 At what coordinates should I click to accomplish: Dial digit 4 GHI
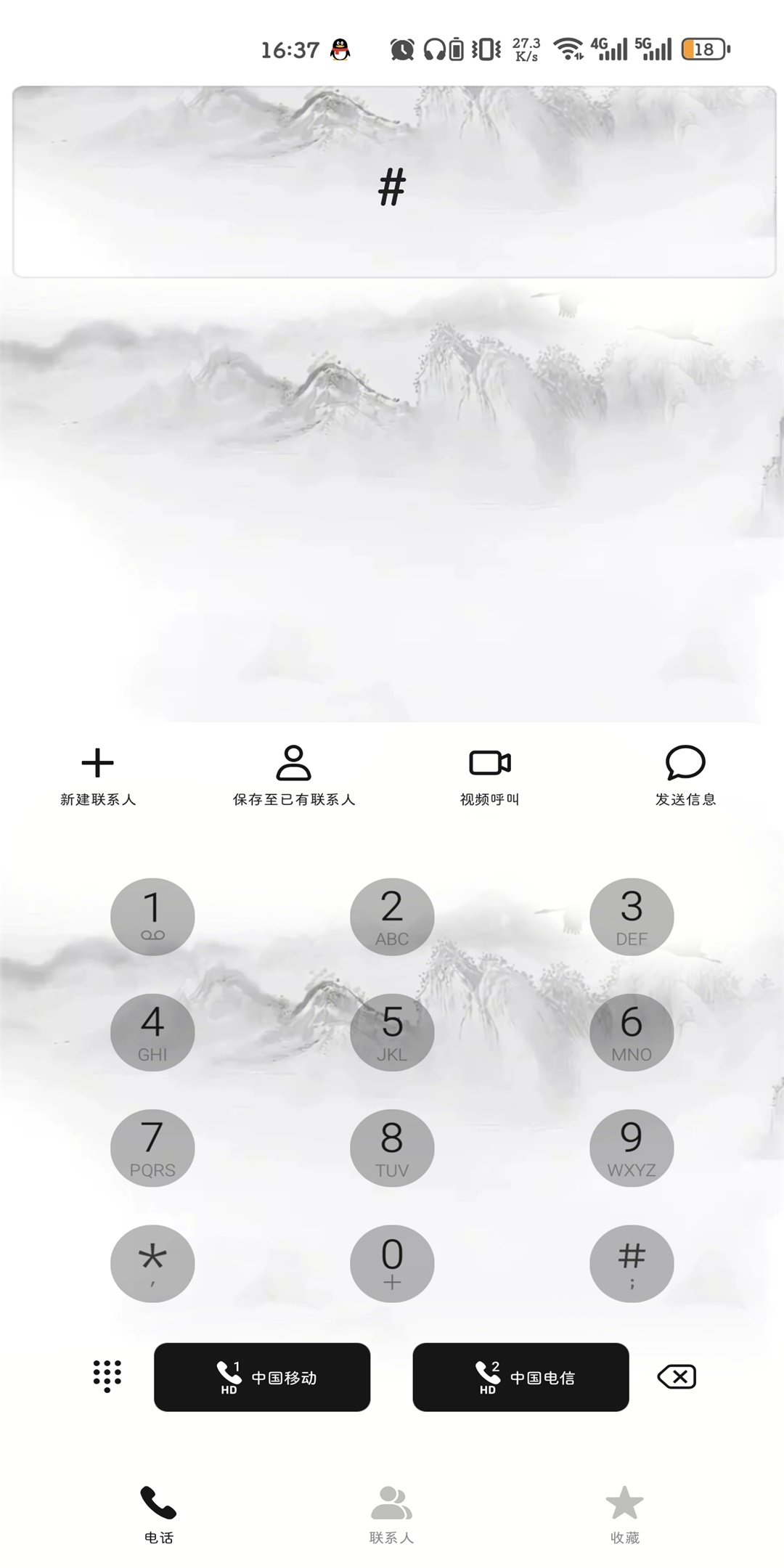pos(152,1032)
